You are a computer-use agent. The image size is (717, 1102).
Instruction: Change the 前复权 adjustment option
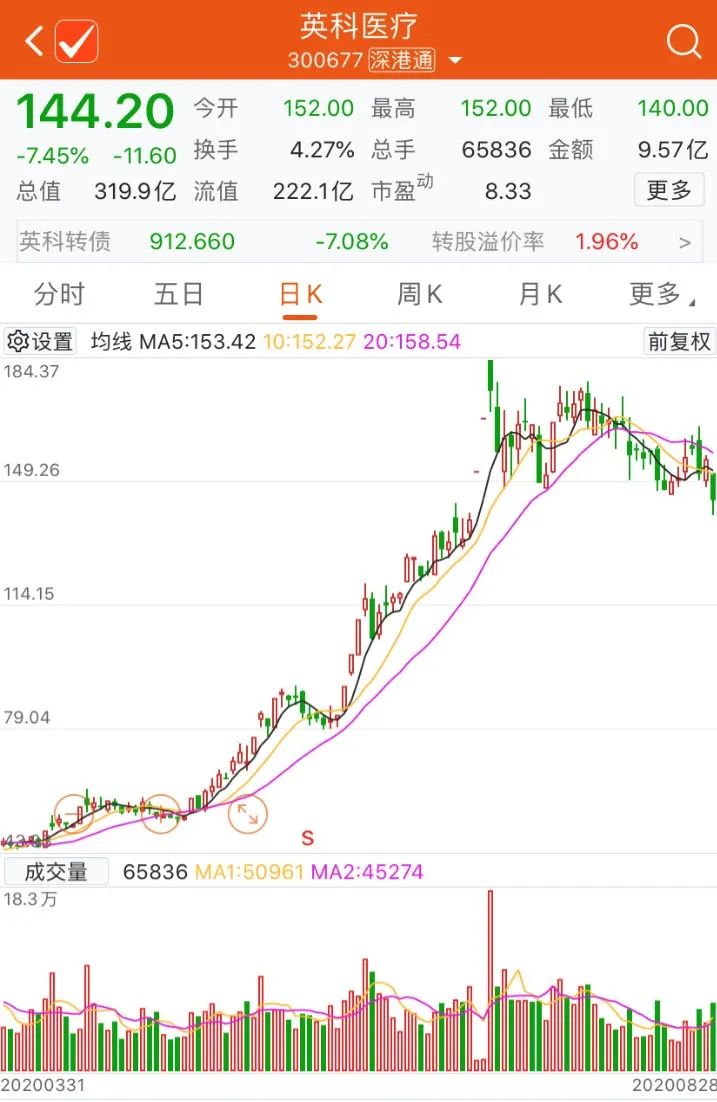pos(679,341)
